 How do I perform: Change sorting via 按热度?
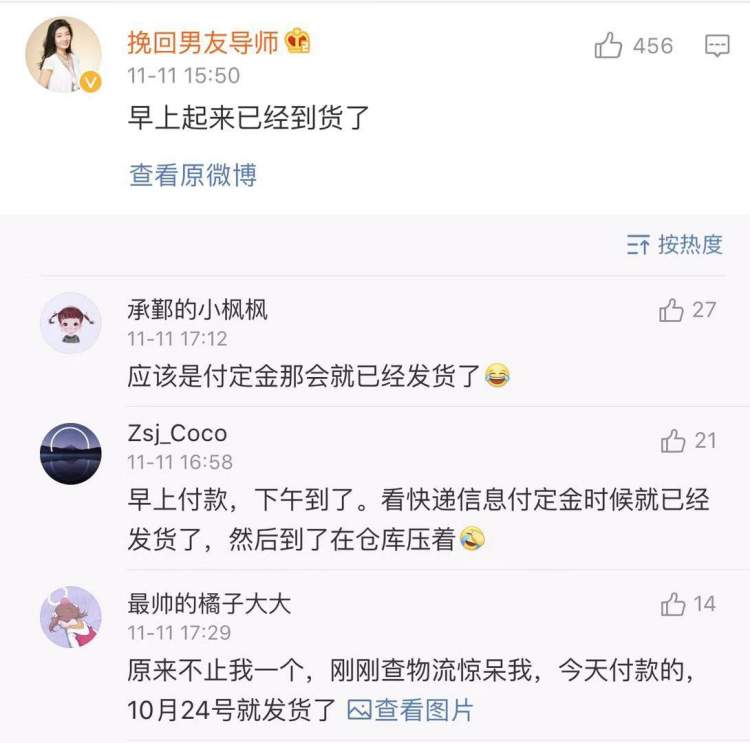675,244
